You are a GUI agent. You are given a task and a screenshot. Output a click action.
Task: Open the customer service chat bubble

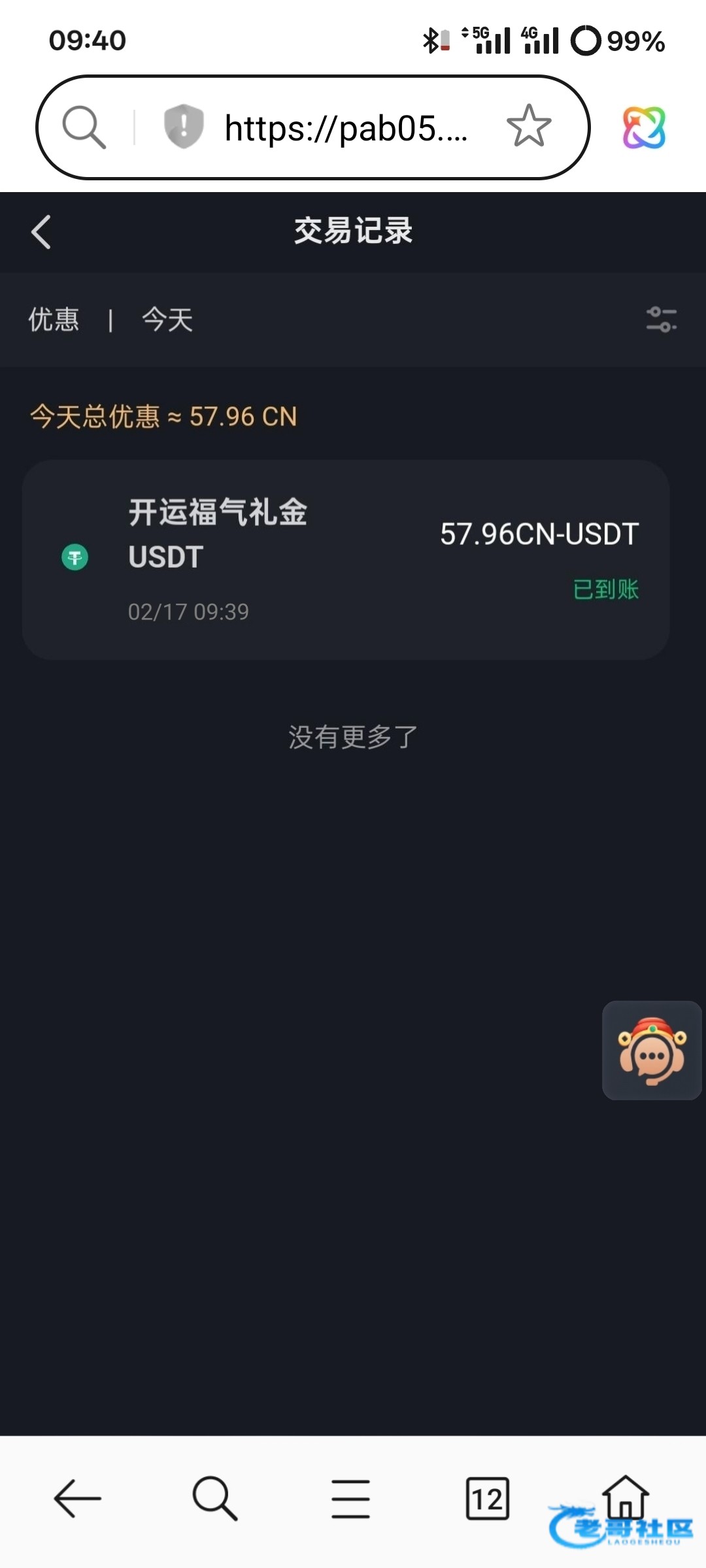pyautogui.click(x=651, y=1050)
